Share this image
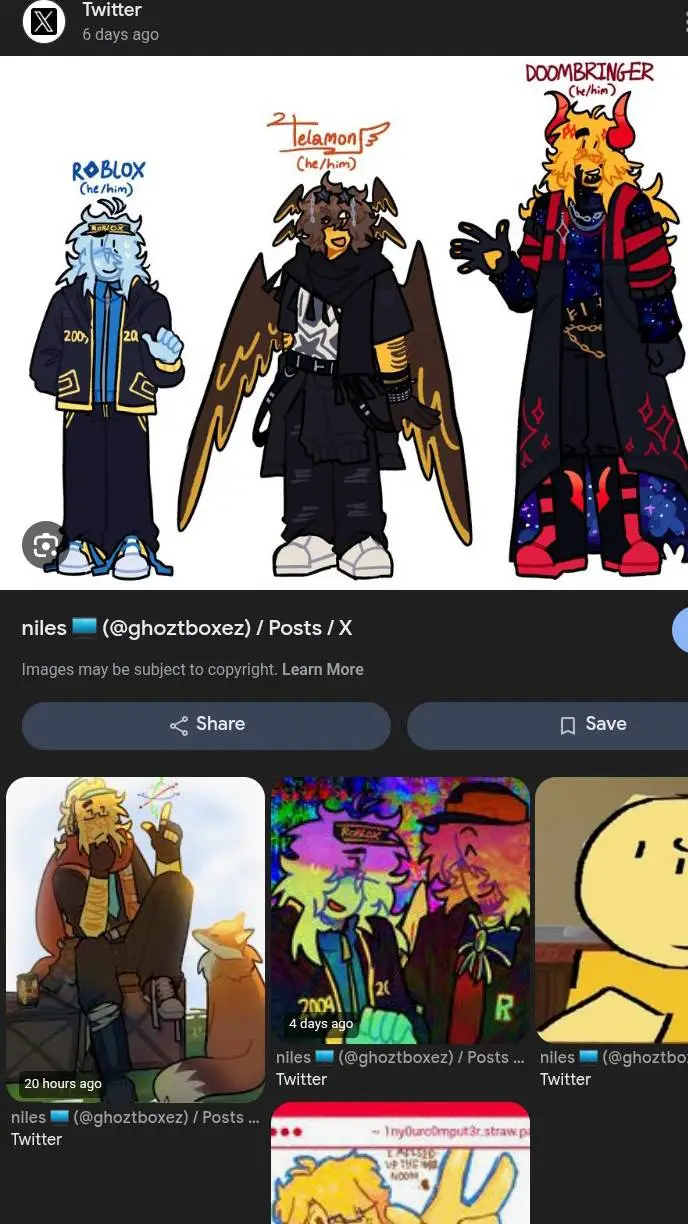The height and width of the screenshot is (1224, 688). tap(206, 724)
